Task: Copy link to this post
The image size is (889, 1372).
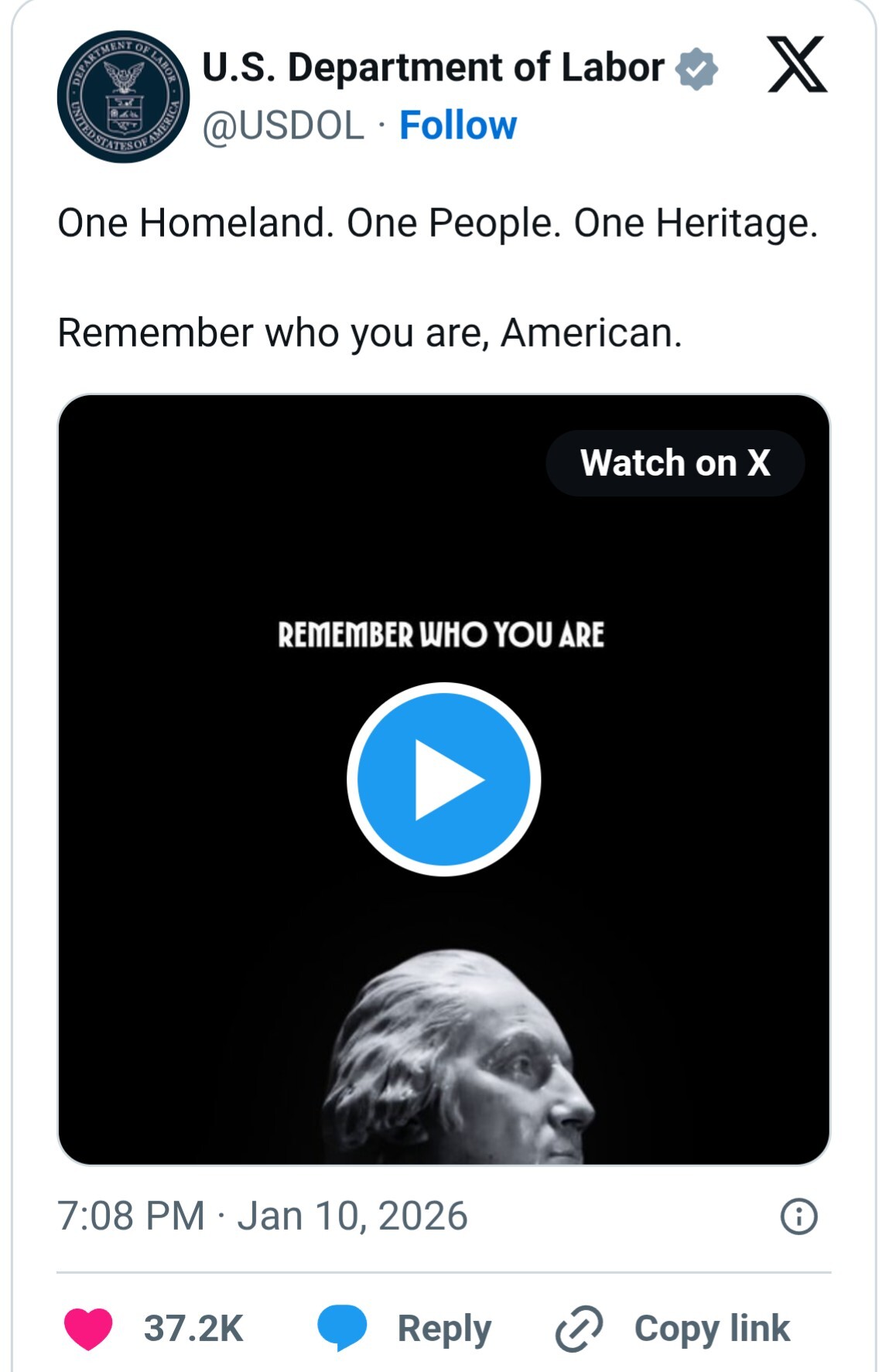Action: (673, 1329)
